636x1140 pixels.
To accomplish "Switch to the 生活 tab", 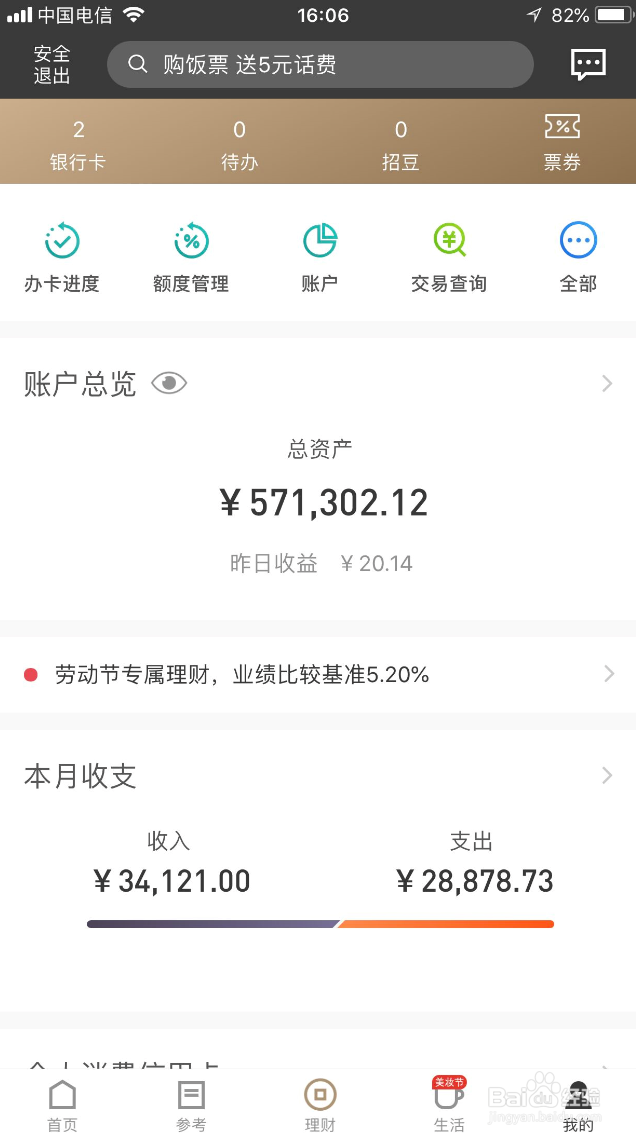I will 449,1105.
